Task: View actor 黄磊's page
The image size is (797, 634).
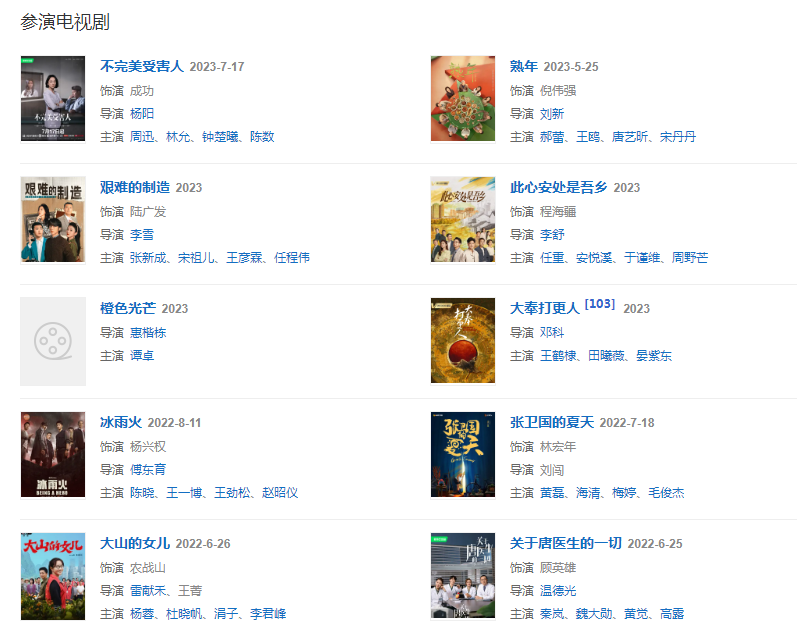Action: (x=552, y=493)
